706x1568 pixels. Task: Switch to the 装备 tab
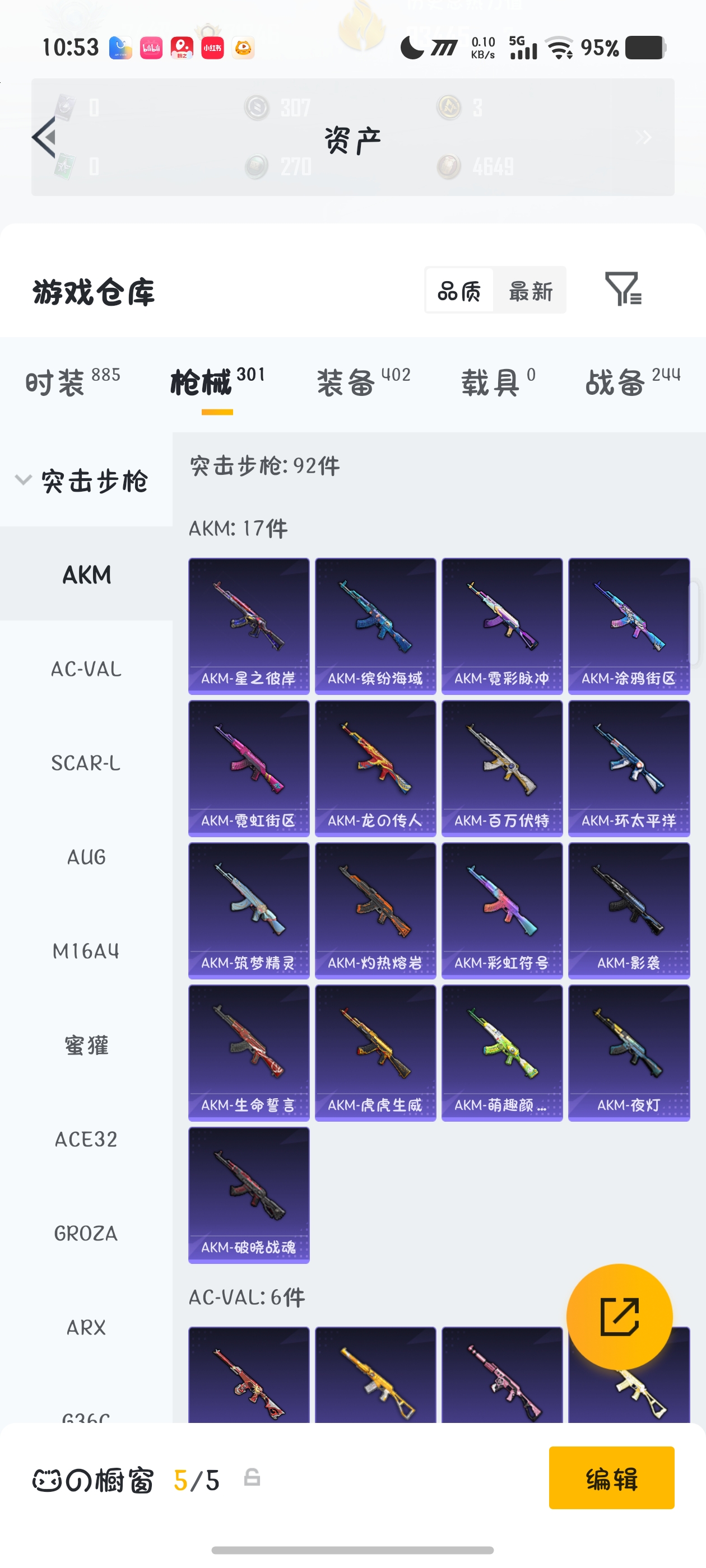pyautogui.click(x=363, y=382)
